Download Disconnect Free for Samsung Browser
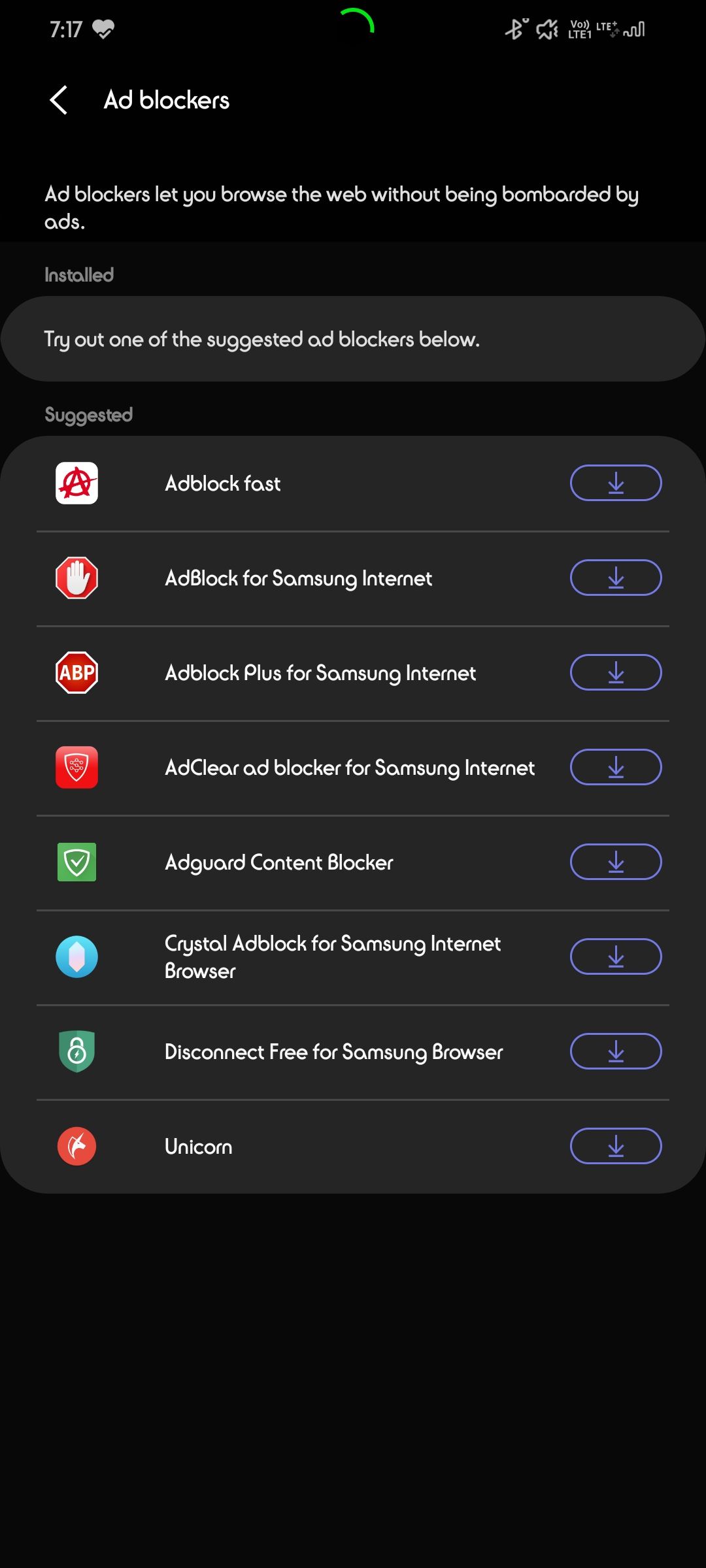This screenshot has height=1568, width=706. coord(615,1051)
